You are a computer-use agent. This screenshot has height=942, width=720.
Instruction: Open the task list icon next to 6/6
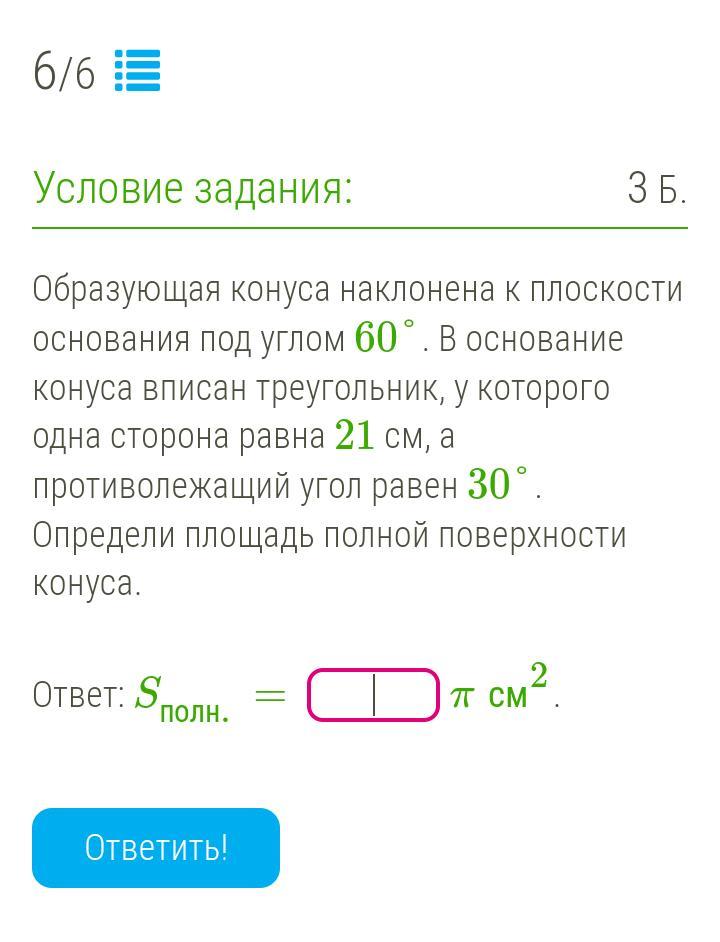click(x=137, y=71)
